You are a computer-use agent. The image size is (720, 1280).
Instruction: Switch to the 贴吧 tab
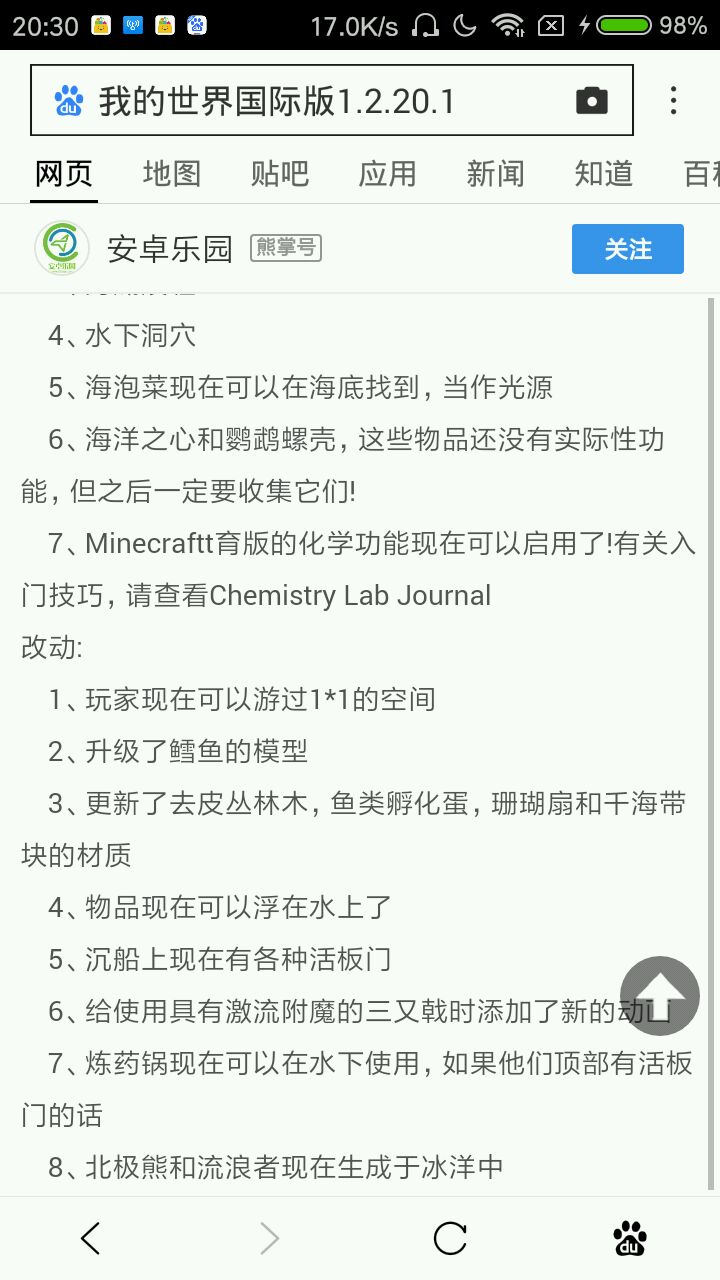(x=280, y=173)
